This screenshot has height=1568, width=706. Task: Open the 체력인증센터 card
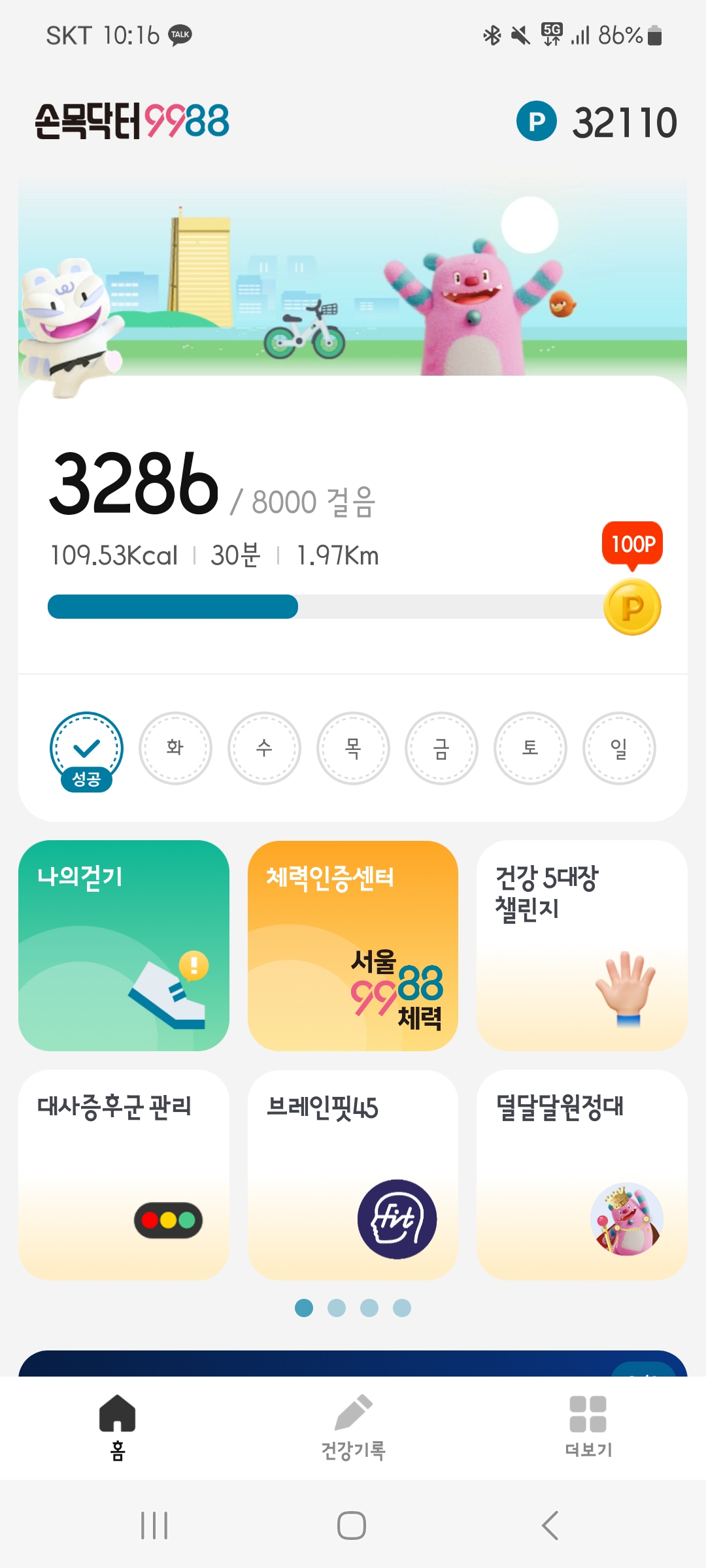tap(352, 945)
